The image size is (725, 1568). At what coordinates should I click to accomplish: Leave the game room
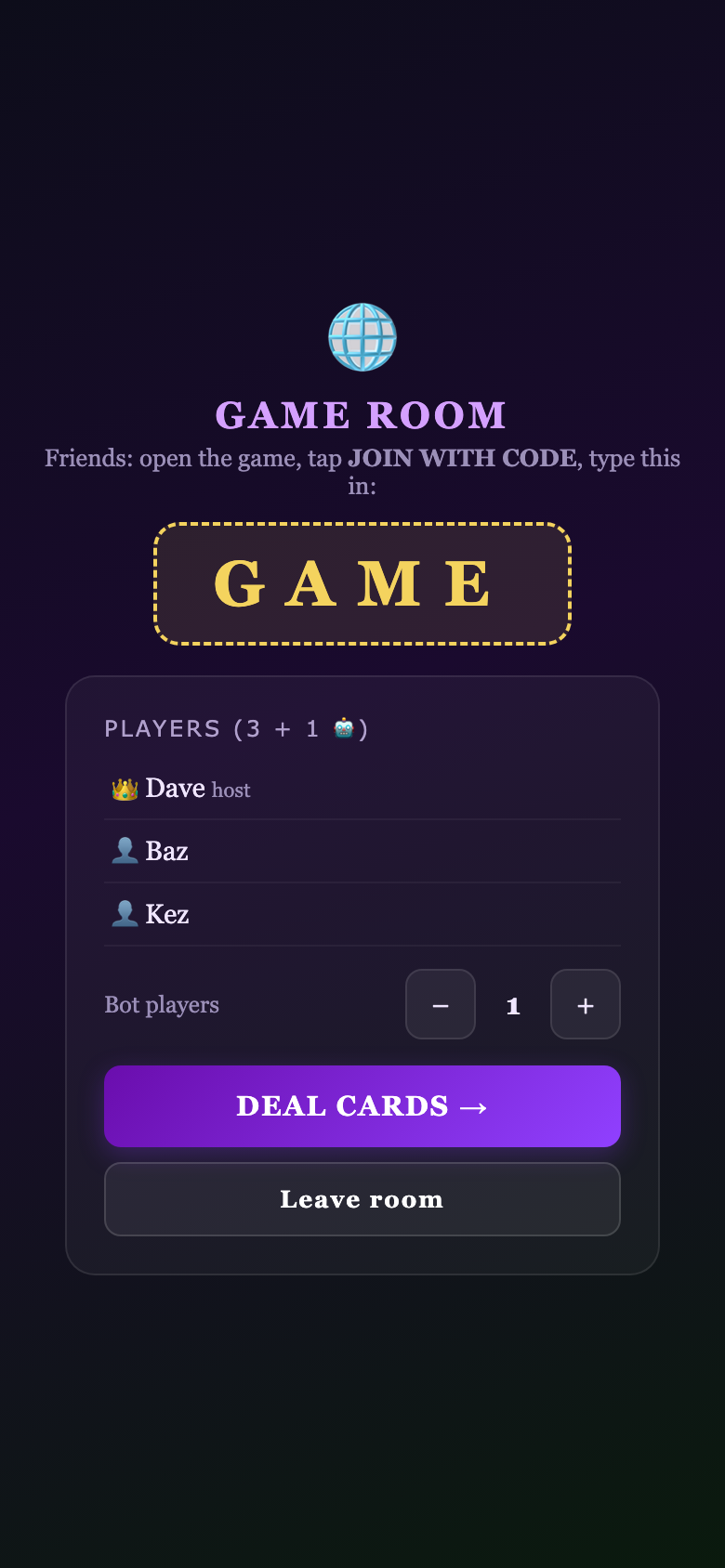362,1199
